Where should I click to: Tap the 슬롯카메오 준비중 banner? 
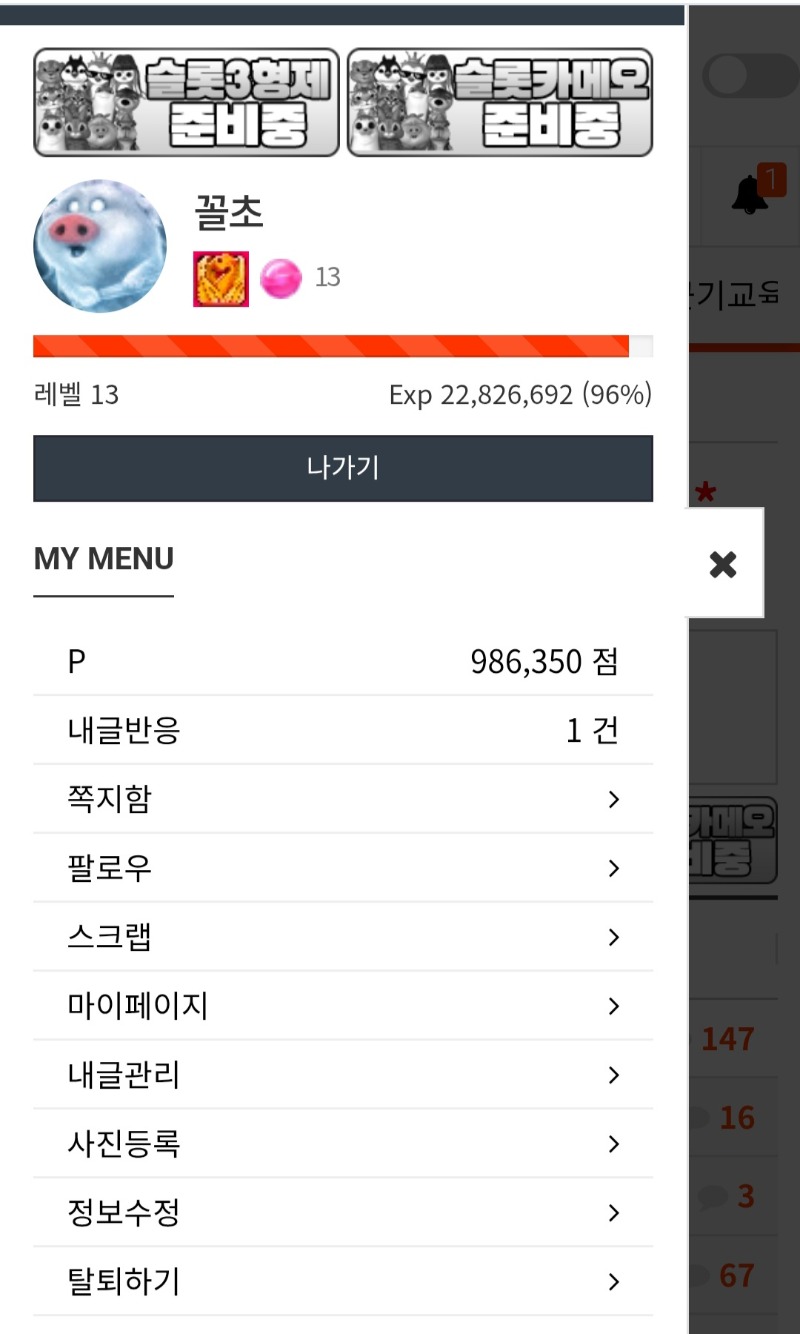click(500, 103)
